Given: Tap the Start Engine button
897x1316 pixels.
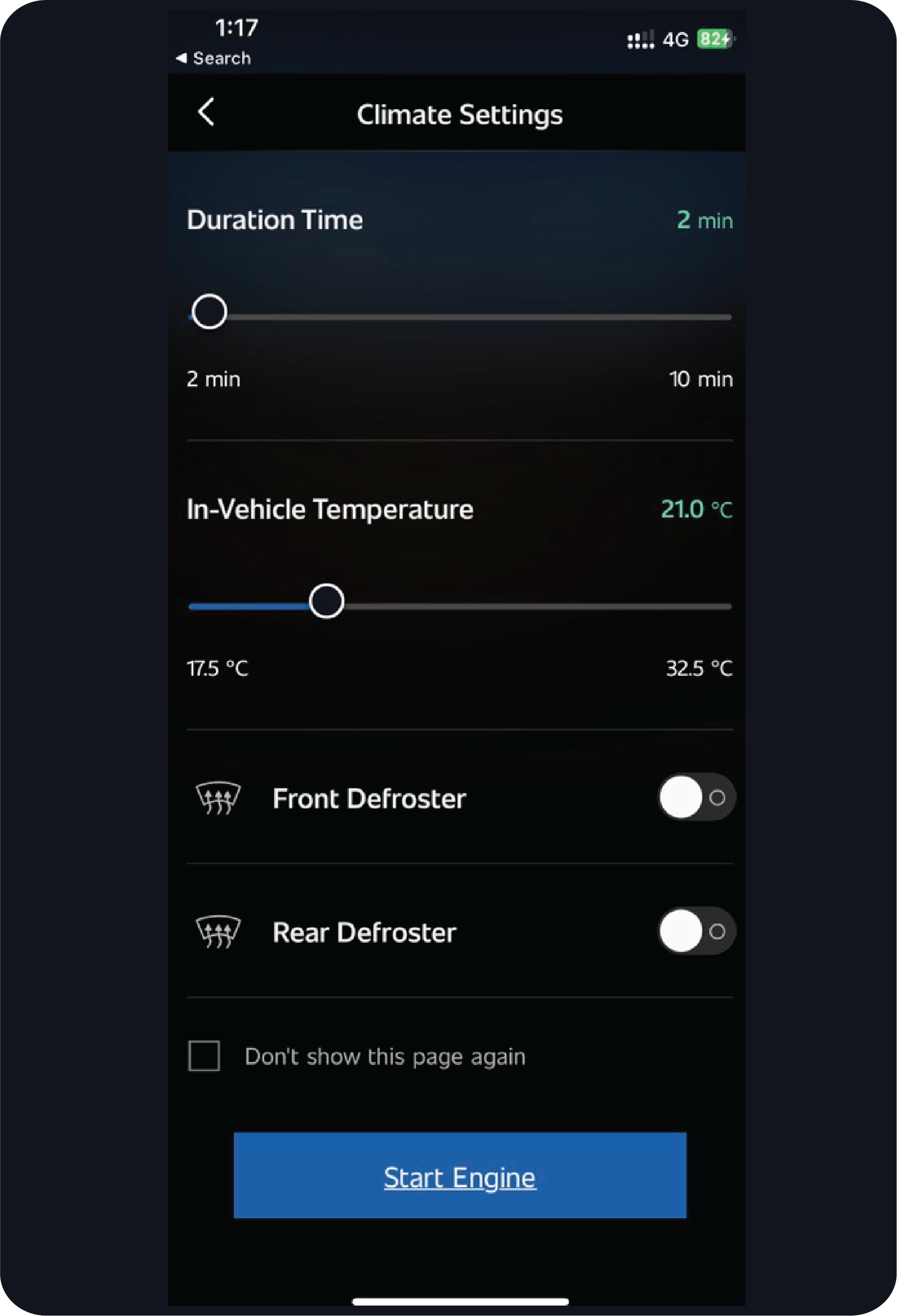Looking at the screenshot, I should point(460,1175).
